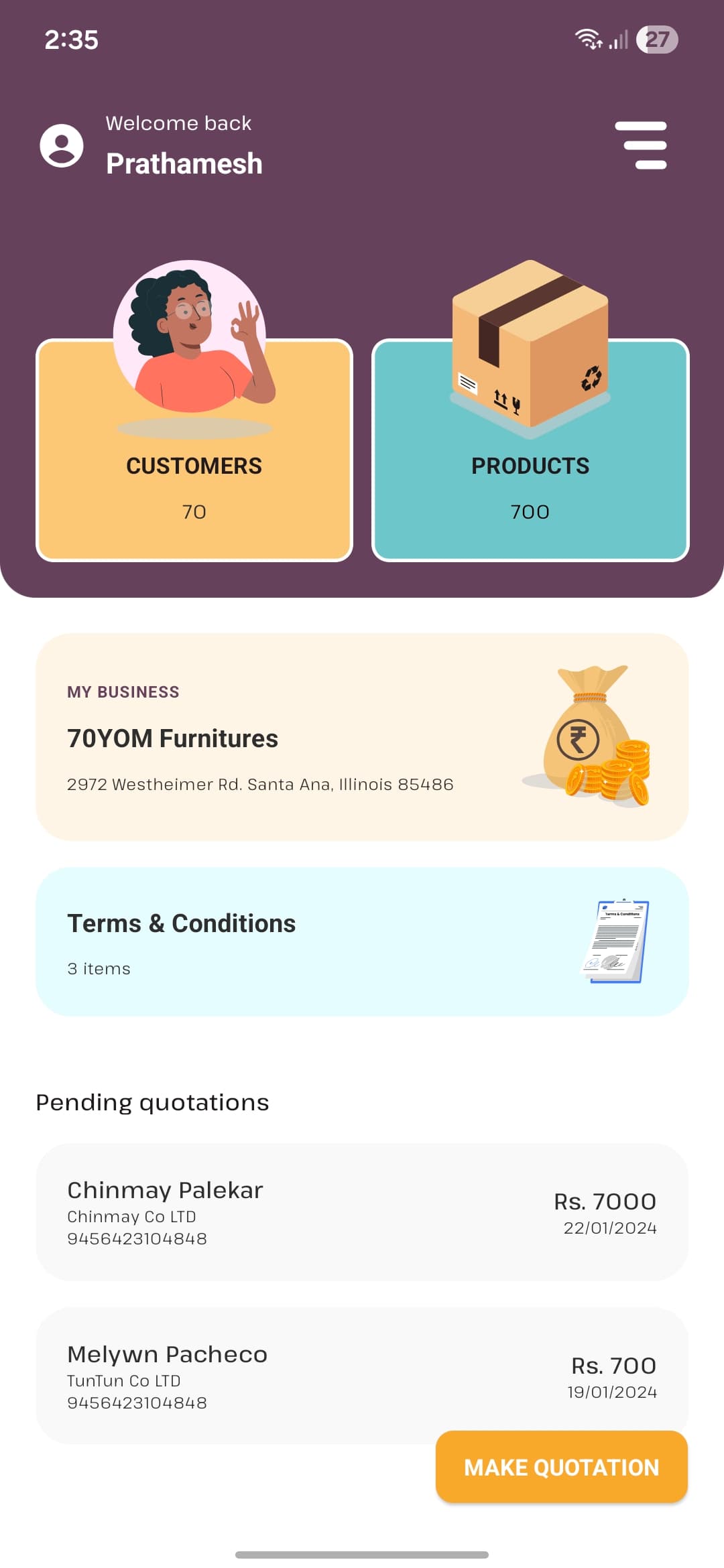Image resolution: width=724 pixels, height=1568 pixels.
Task: Tap the Pending quotations heading
Action: (x=152, y=1102)
